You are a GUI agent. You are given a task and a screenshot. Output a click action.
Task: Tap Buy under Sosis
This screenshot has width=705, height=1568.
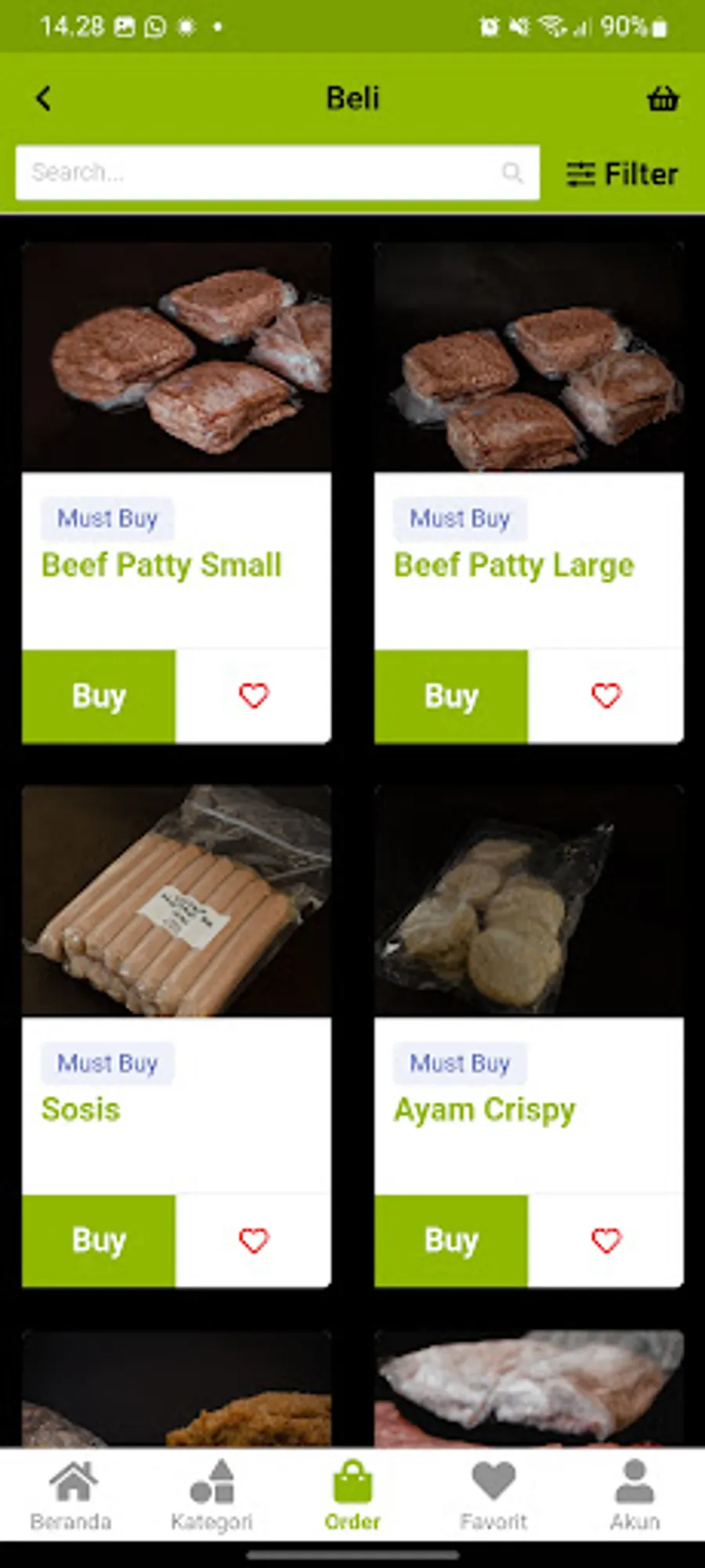pyautogui.click(x=99, y=1241)
